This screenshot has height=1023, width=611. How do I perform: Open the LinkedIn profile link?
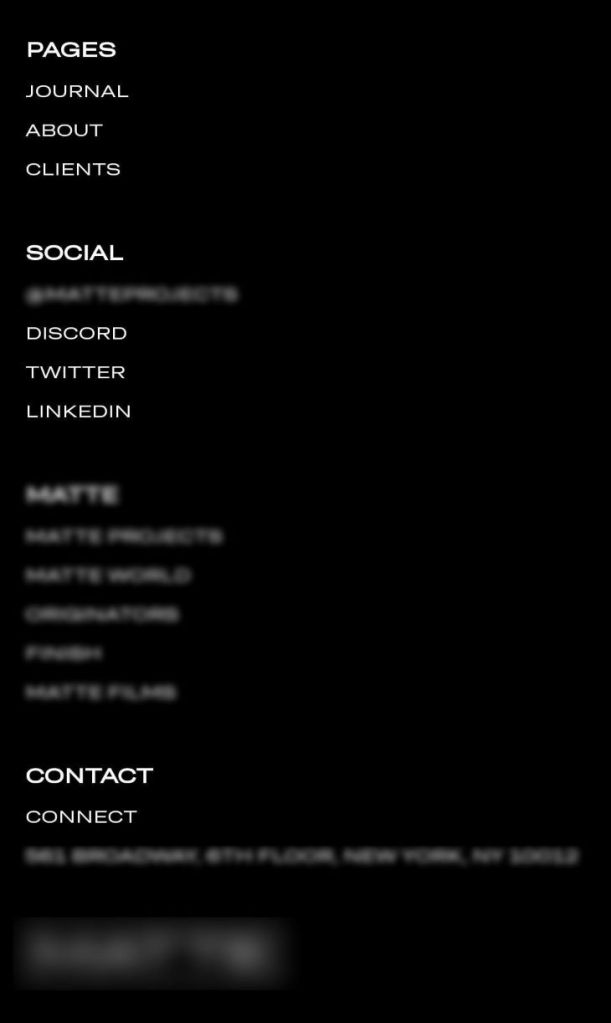point(78,412)
